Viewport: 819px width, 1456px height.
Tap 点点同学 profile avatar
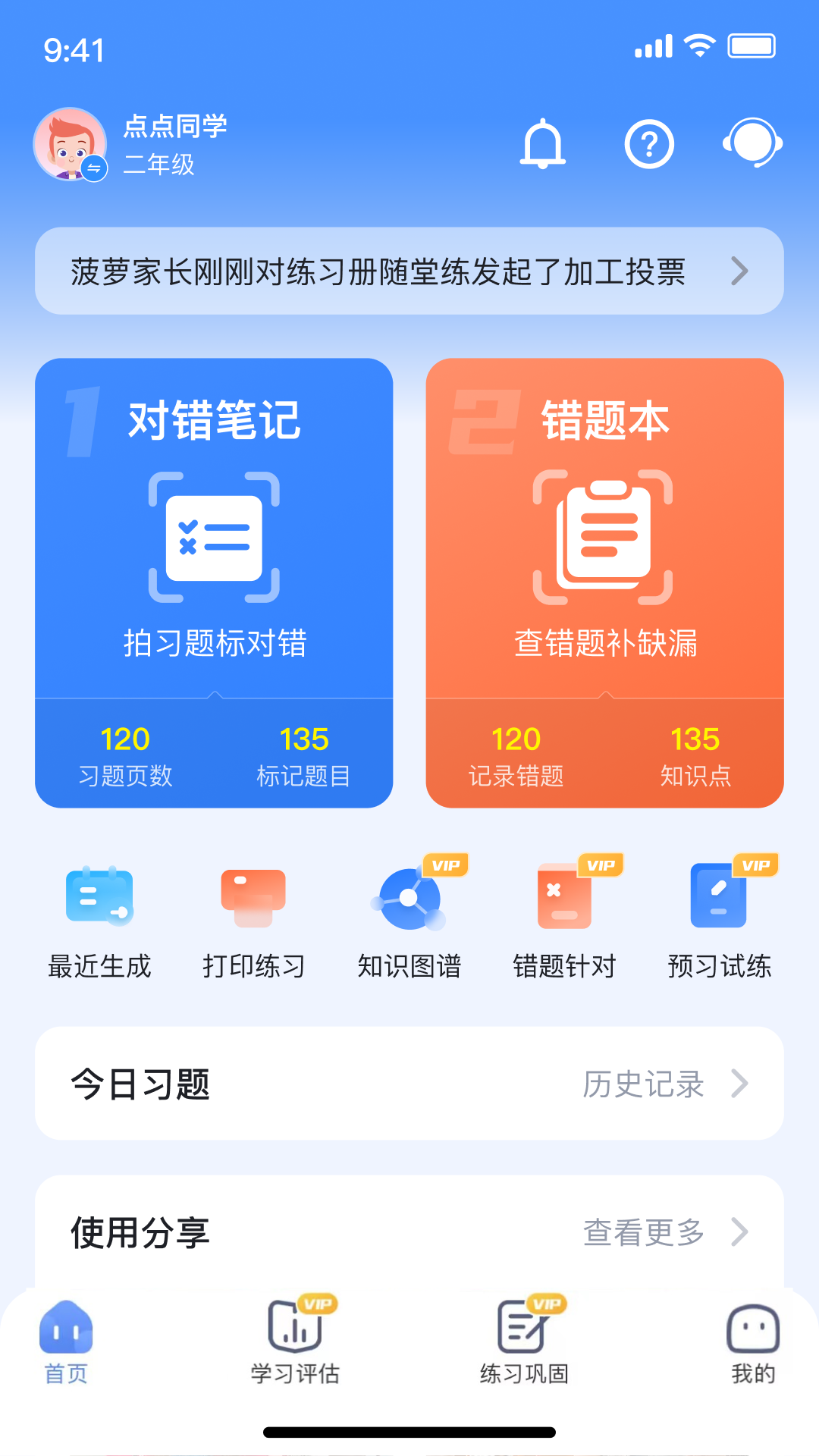click(x=70, y=144)
